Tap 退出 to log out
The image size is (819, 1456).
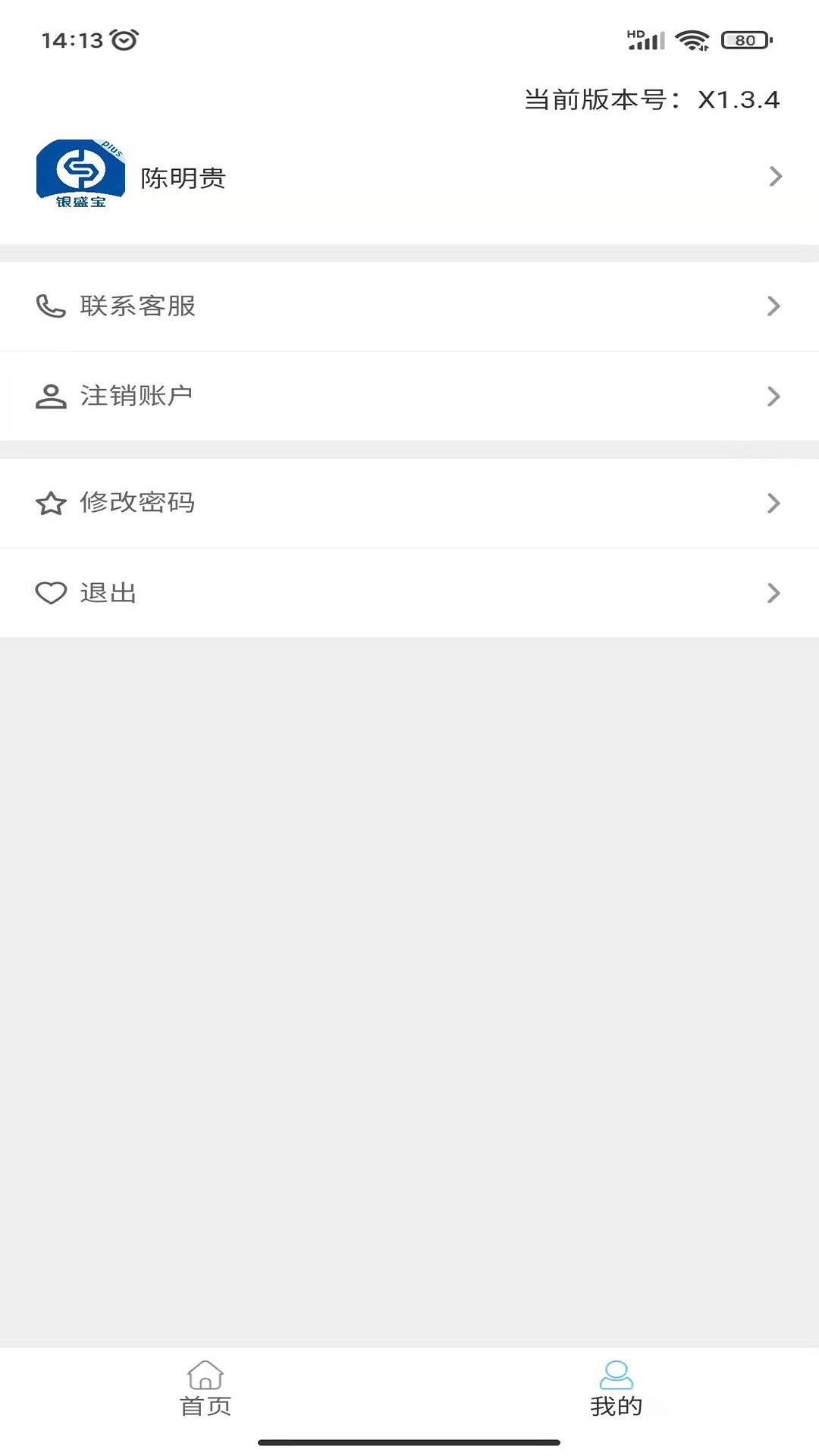tap(108, 593)
